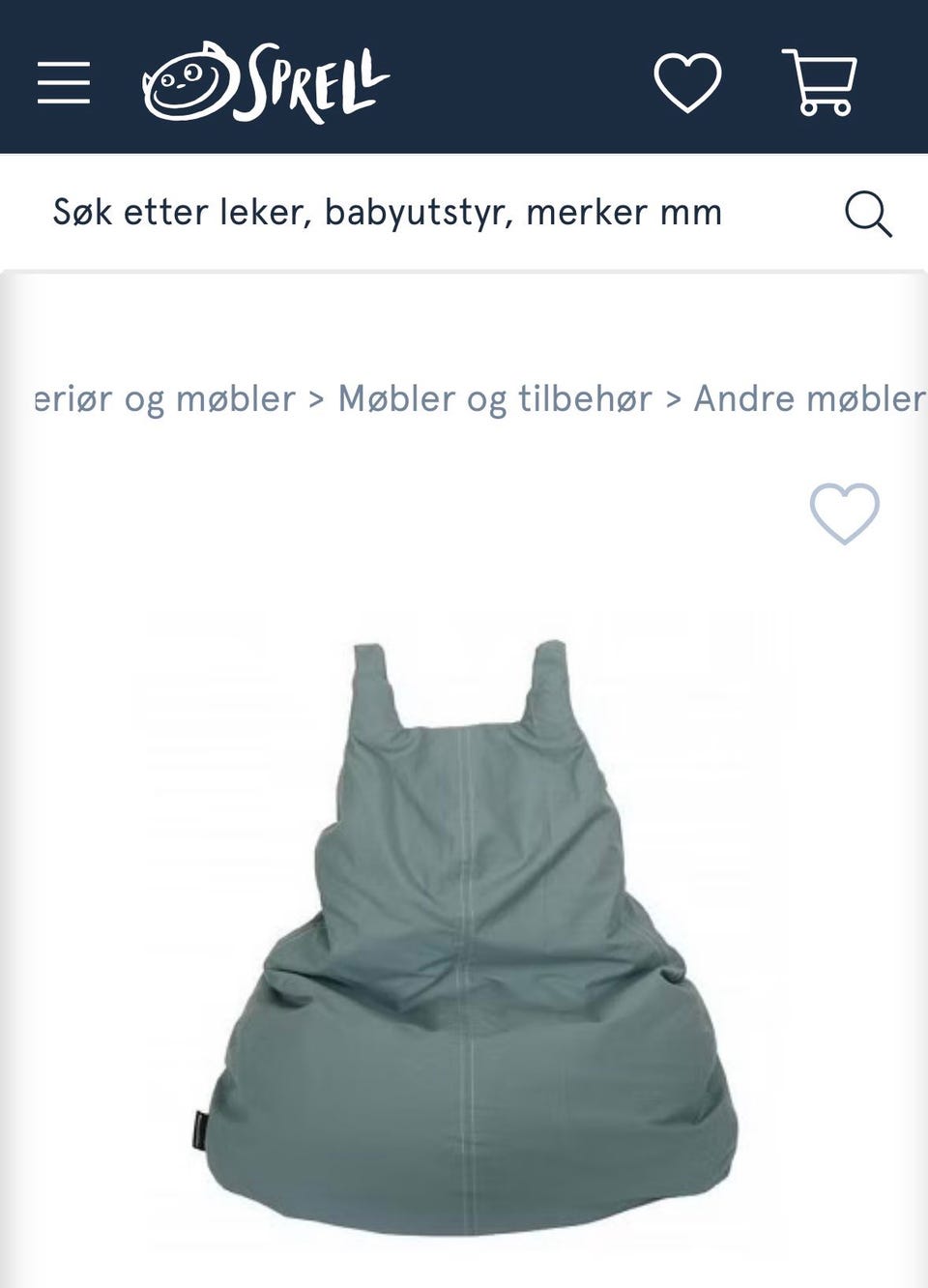Open 'Møbler og tilbehør' breadcrumb category

click(x=494, y=397)
